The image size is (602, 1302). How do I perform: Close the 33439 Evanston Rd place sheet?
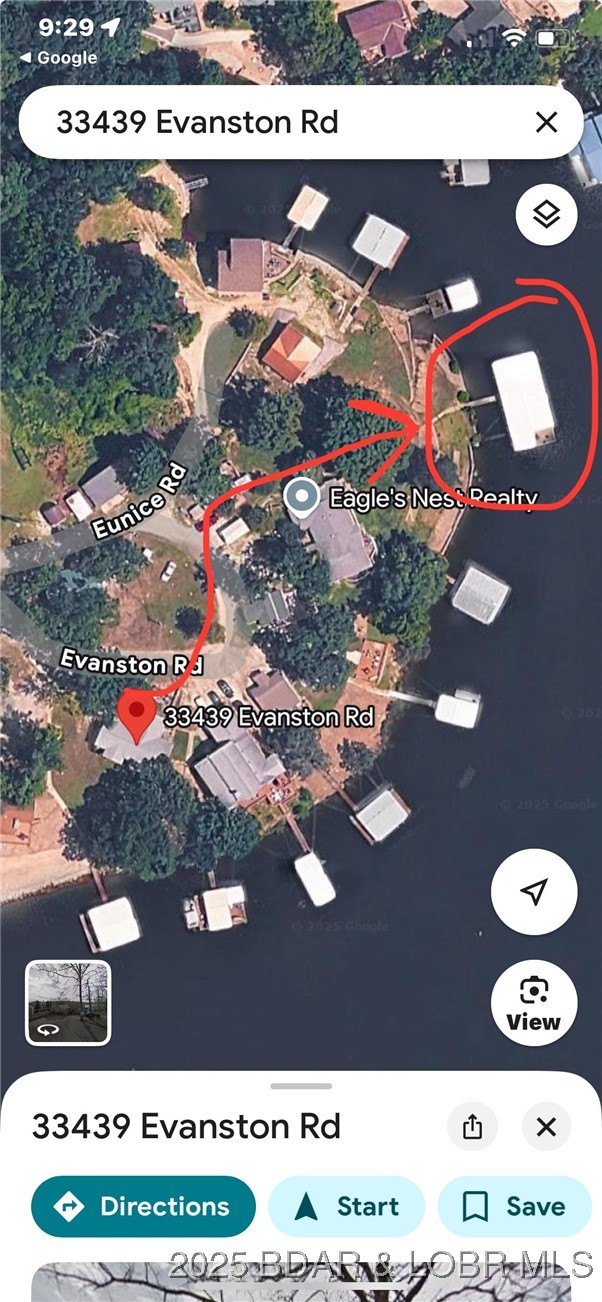pyautogui.click(x=546, y=1127)
